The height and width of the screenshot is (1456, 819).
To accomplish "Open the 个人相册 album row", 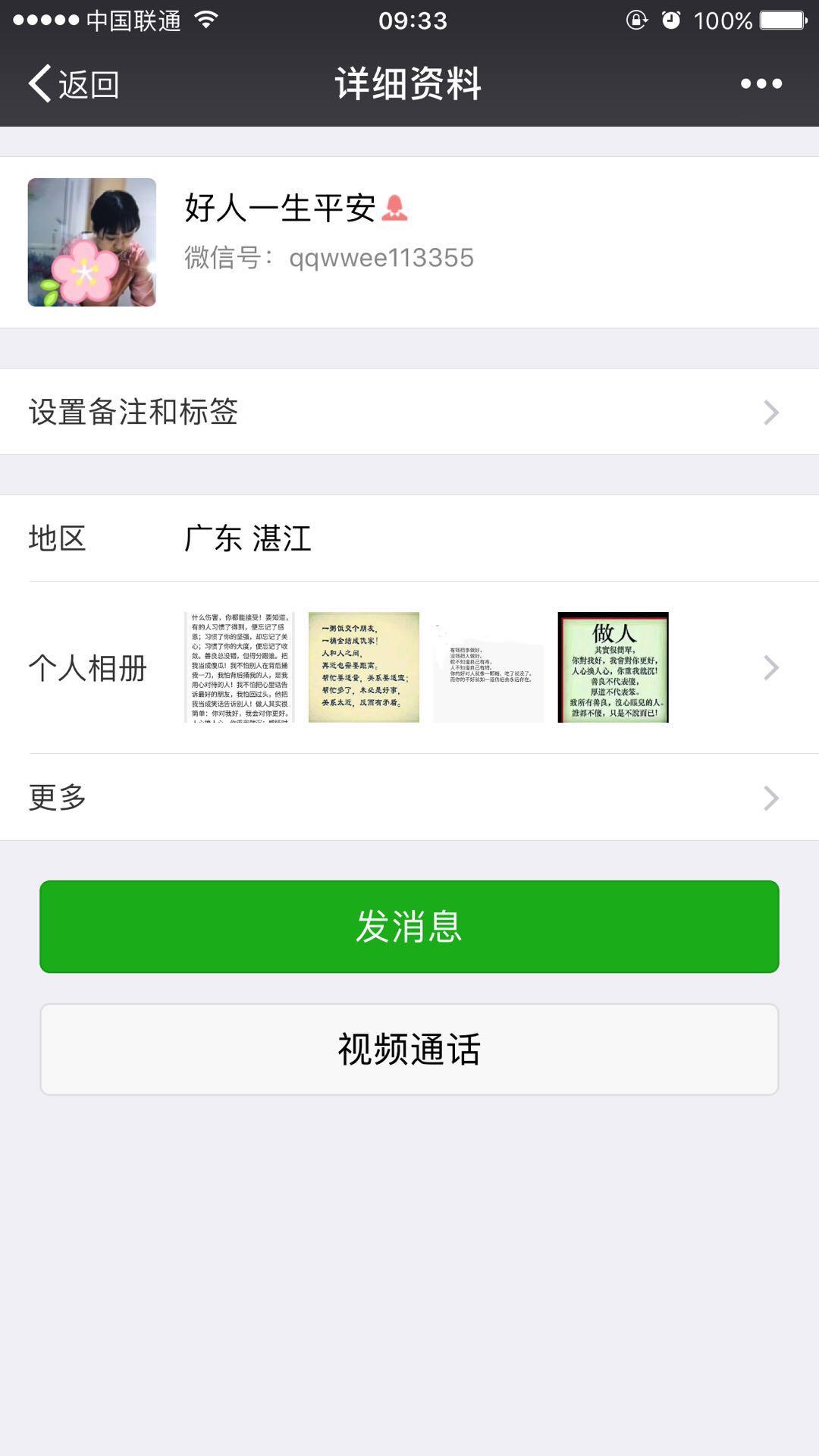I will pyautogui.click(x=409, y=667).
